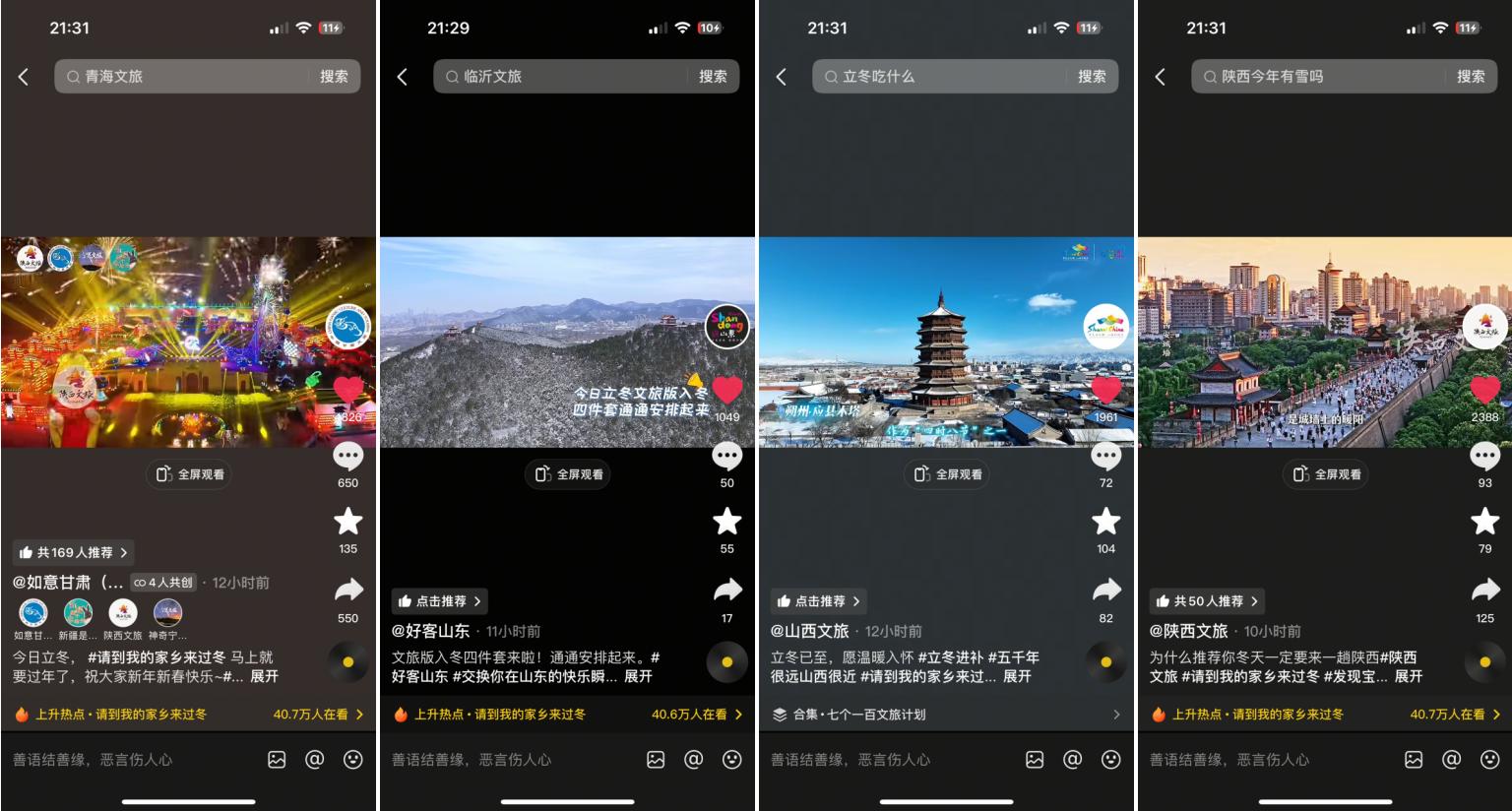The width and height of the screenshot is (1512, 811).
Task: Favorite the 陕西文旅 video with the star
Action: tap(1484, 522)
